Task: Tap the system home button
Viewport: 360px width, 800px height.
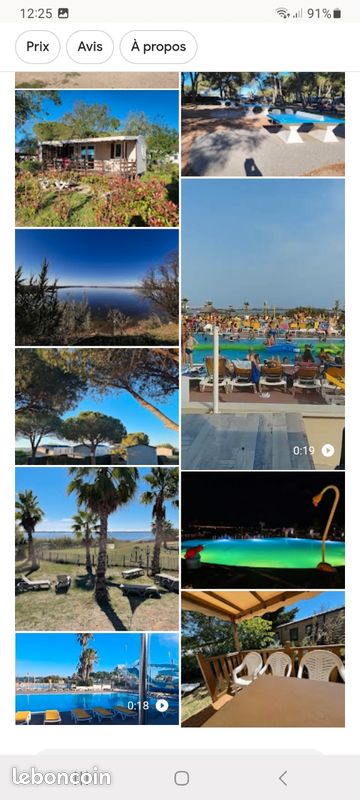Action: (x=182, y=778)
